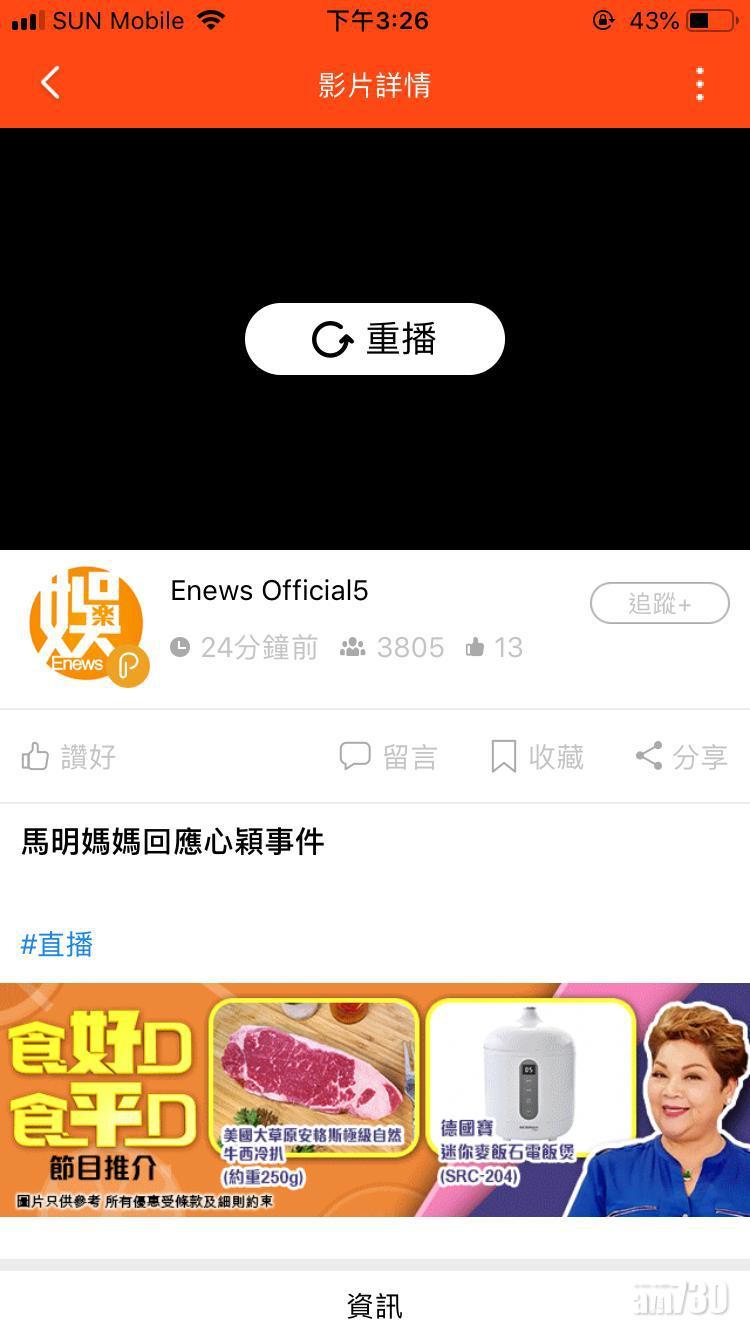Open the three-dot overflow menu
This screenshot has width=750, height=1334.
(700, 84)
